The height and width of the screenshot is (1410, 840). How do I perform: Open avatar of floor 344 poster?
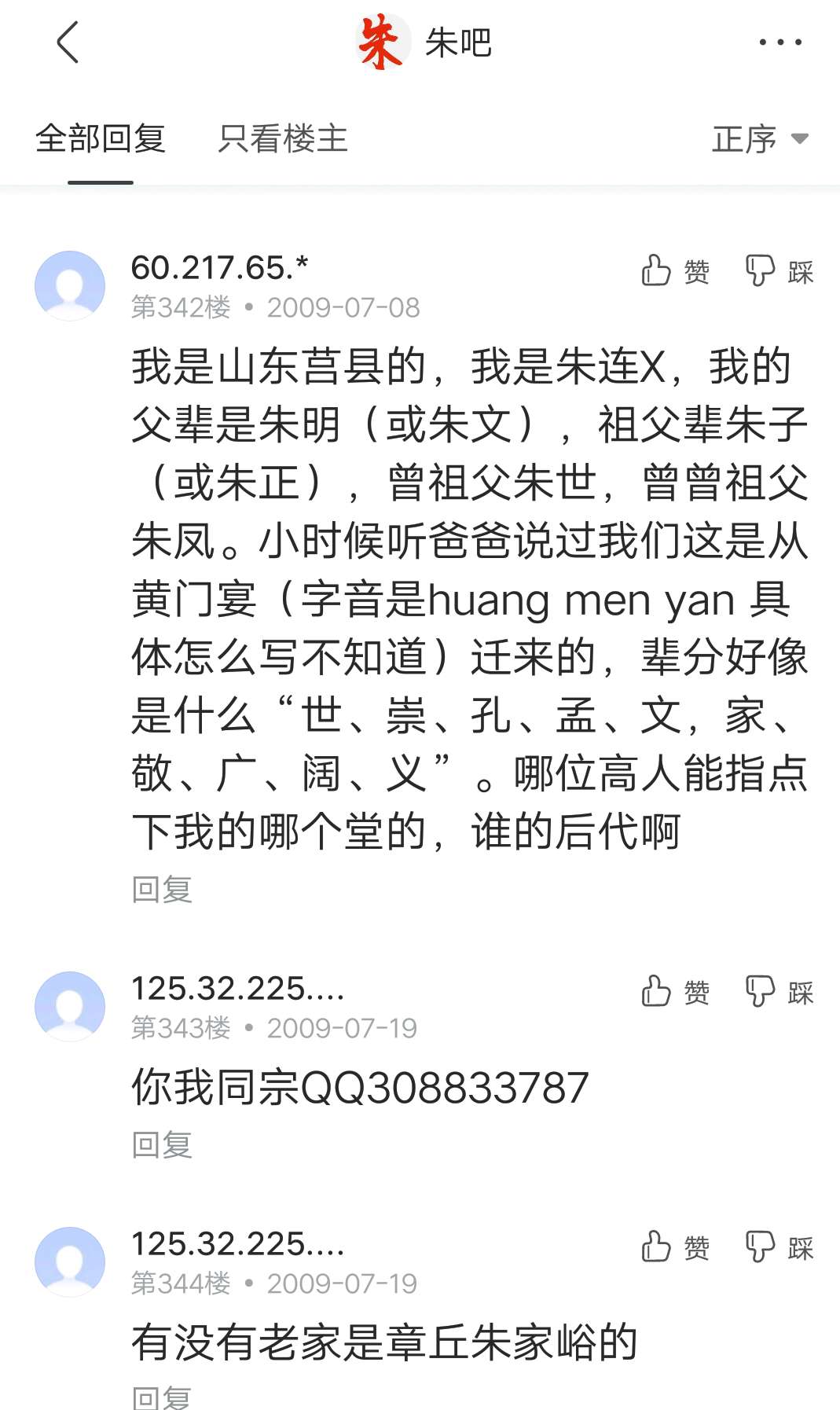click(70, 1261)
